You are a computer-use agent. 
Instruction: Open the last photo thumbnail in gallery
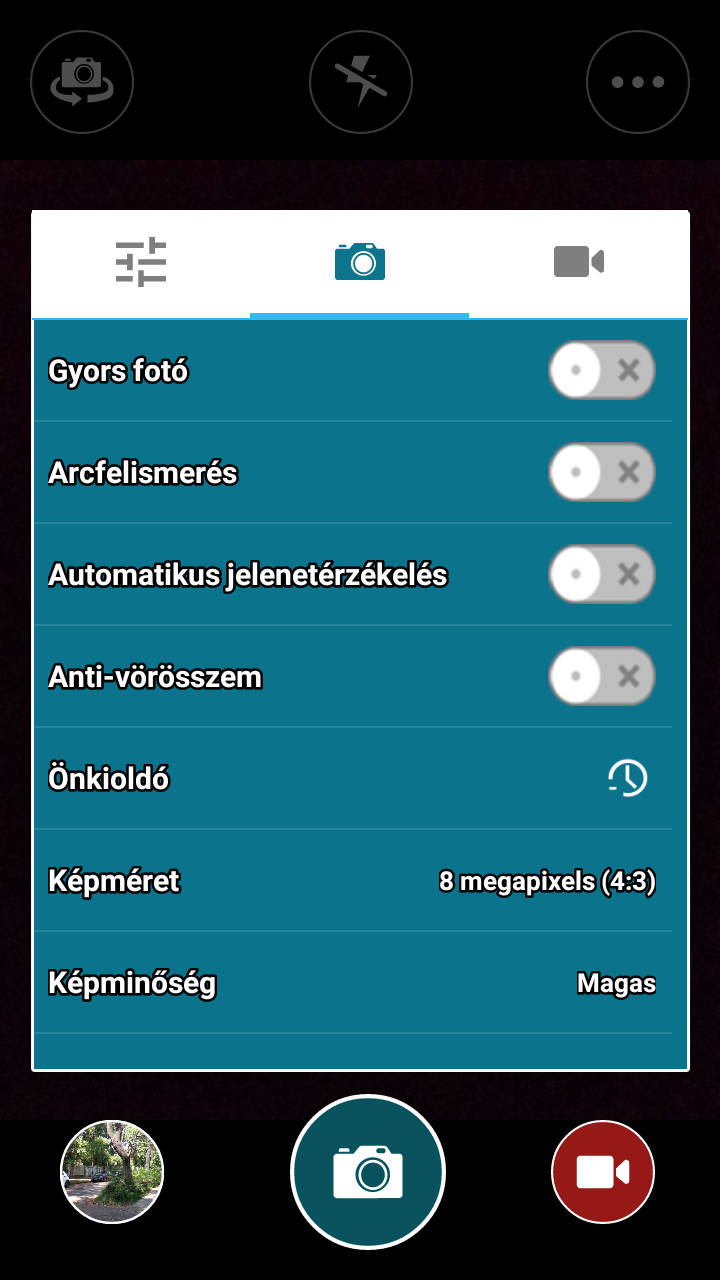(112, 1172)
